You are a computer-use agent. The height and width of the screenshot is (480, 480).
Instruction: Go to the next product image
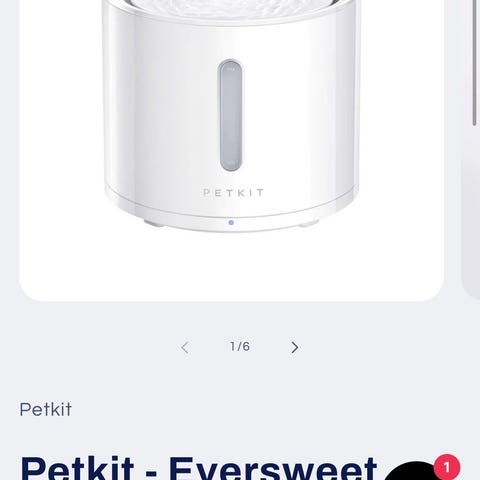tap(295, 347)
